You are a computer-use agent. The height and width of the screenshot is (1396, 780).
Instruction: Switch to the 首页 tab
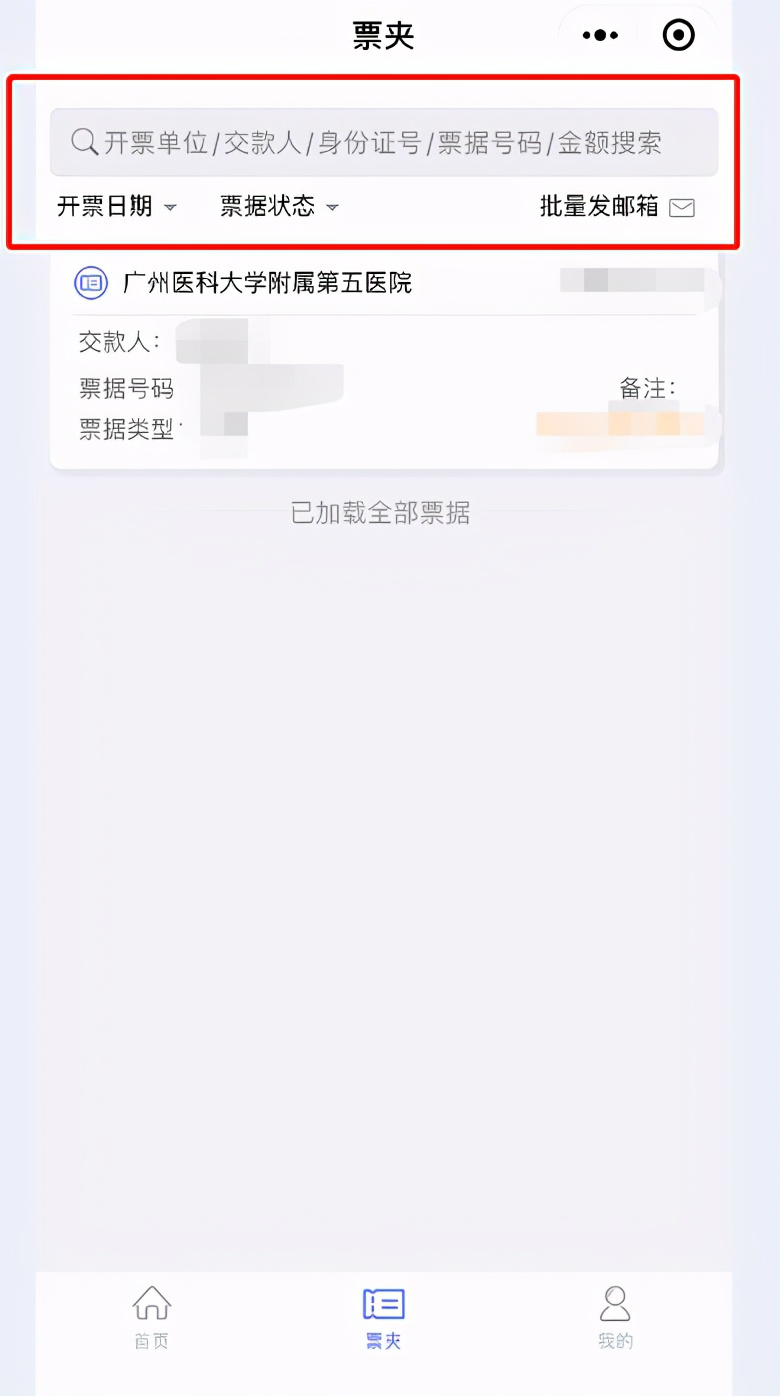pyautogui.click(x=152, y=1318)
